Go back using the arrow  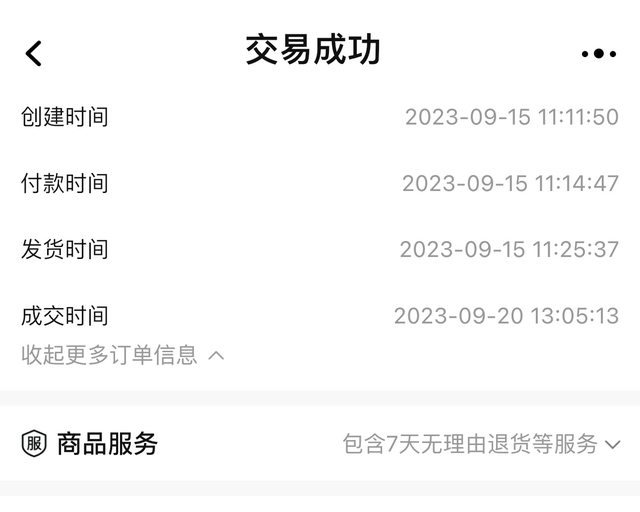[x=34, y=53]
